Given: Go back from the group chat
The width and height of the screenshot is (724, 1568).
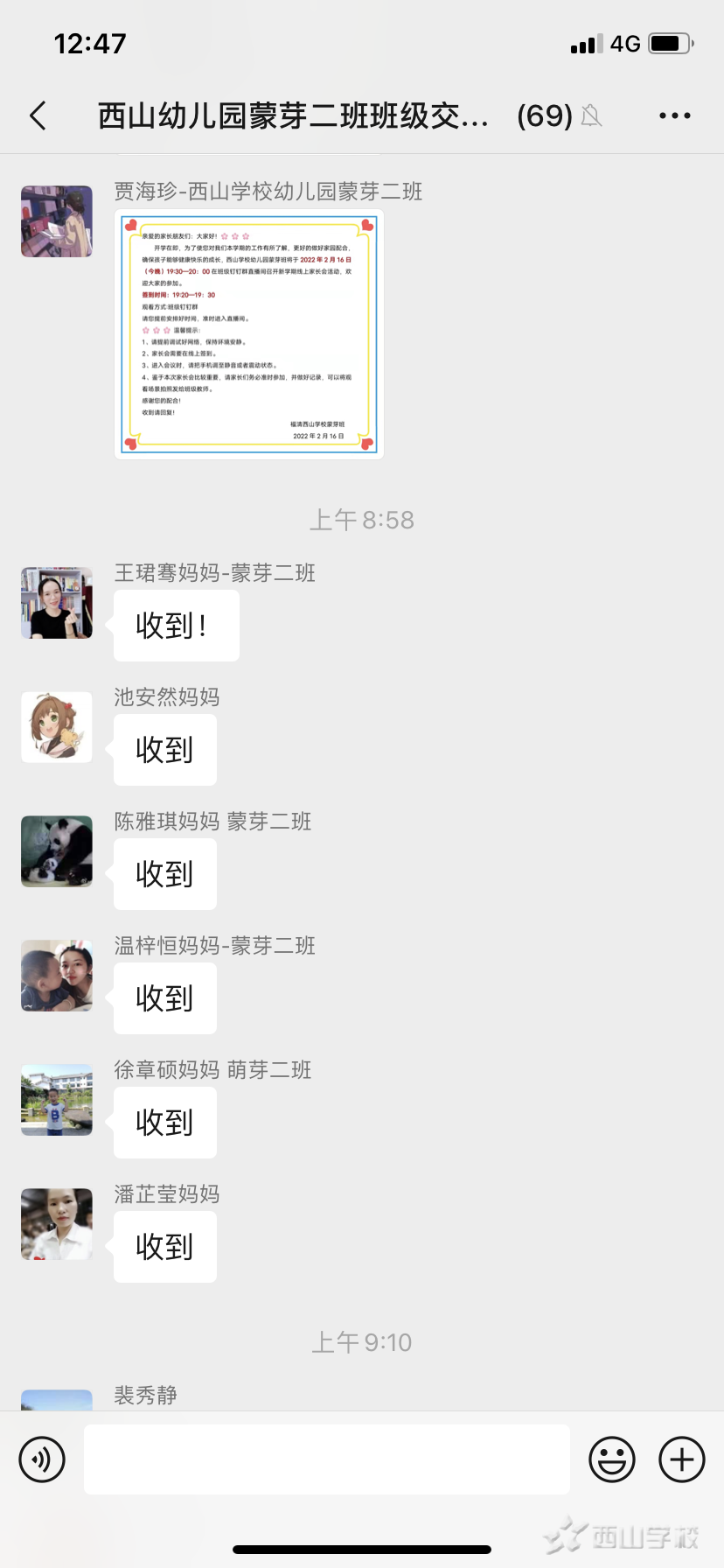Looking at the screenshot, I should coord(38,115).
